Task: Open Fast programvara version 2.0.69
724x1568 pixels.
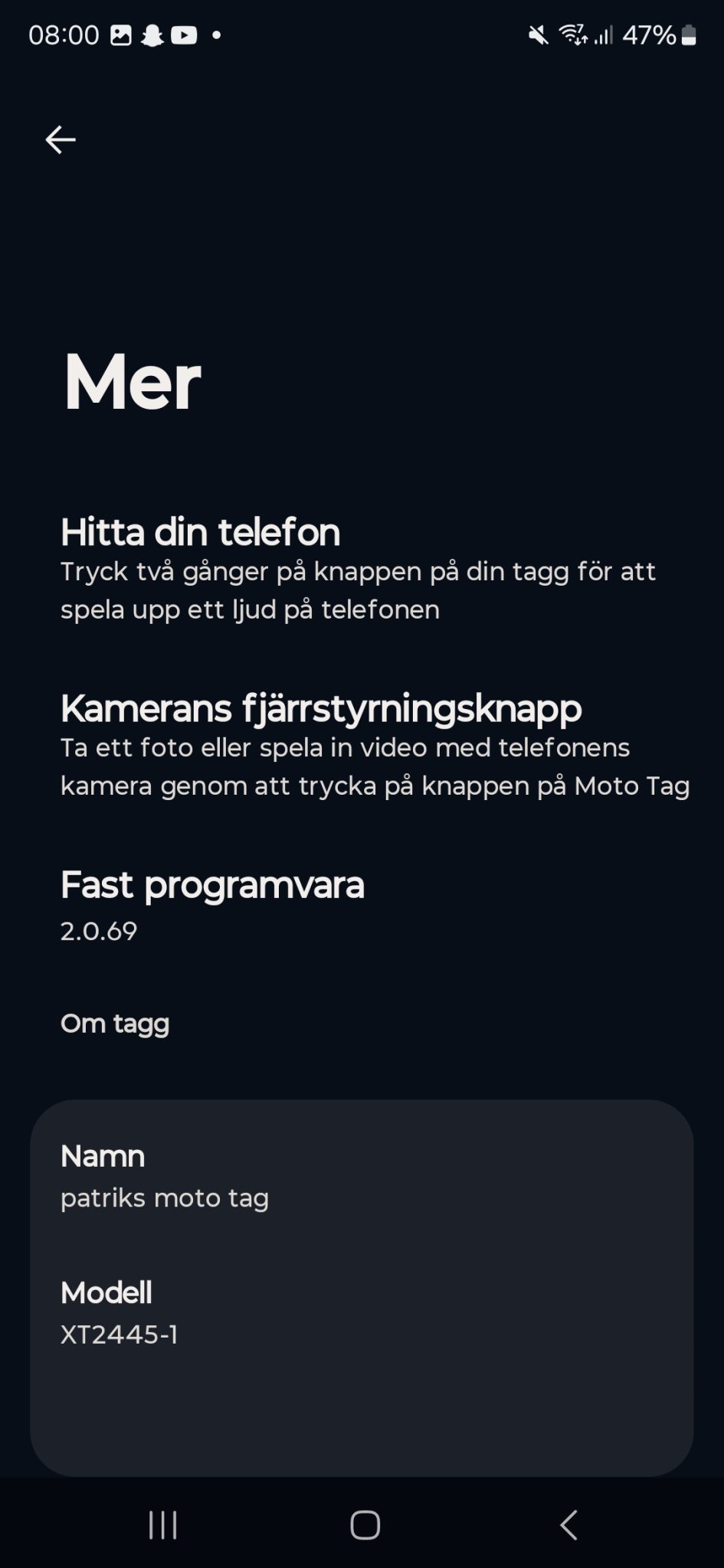Action: coord(362,905)
